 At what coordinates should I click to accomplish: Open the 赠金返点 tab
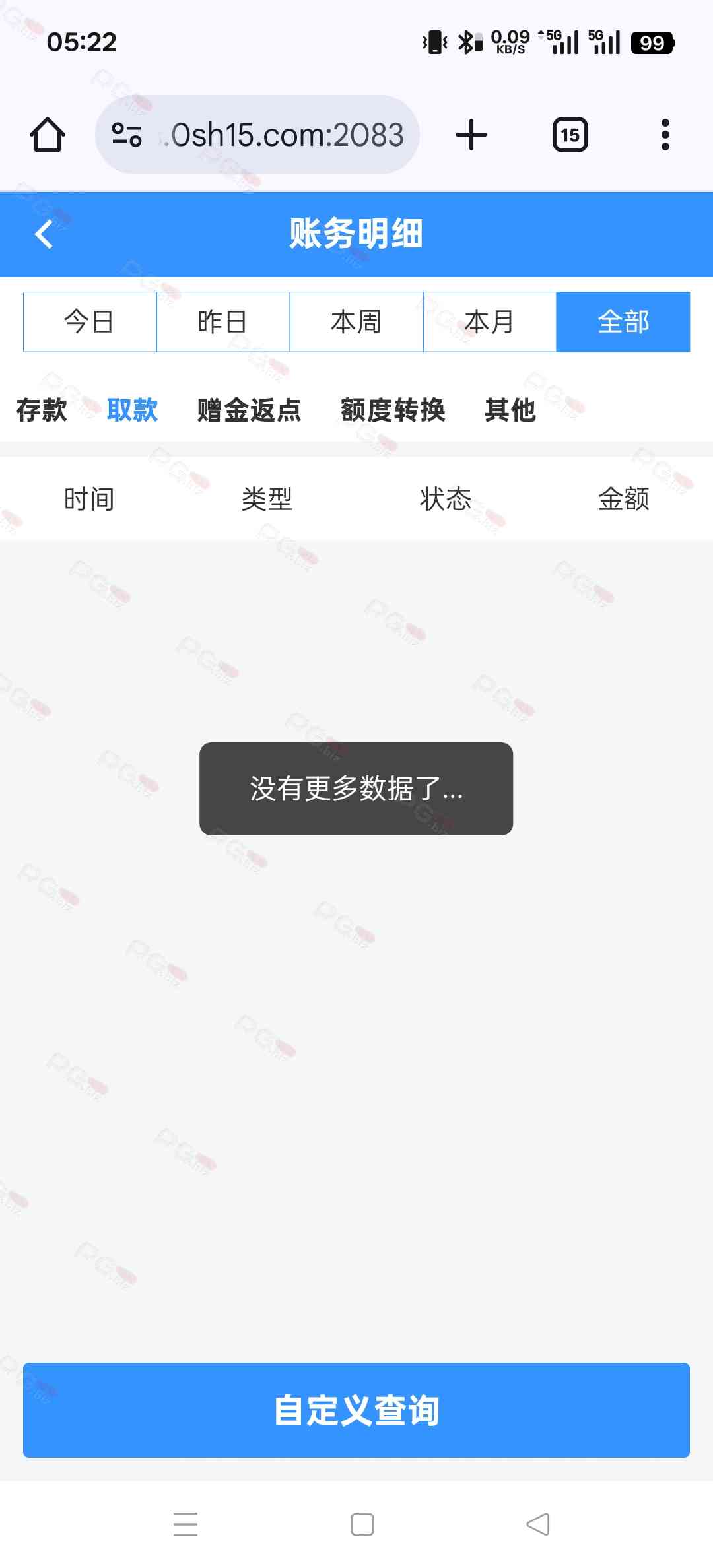249,410
